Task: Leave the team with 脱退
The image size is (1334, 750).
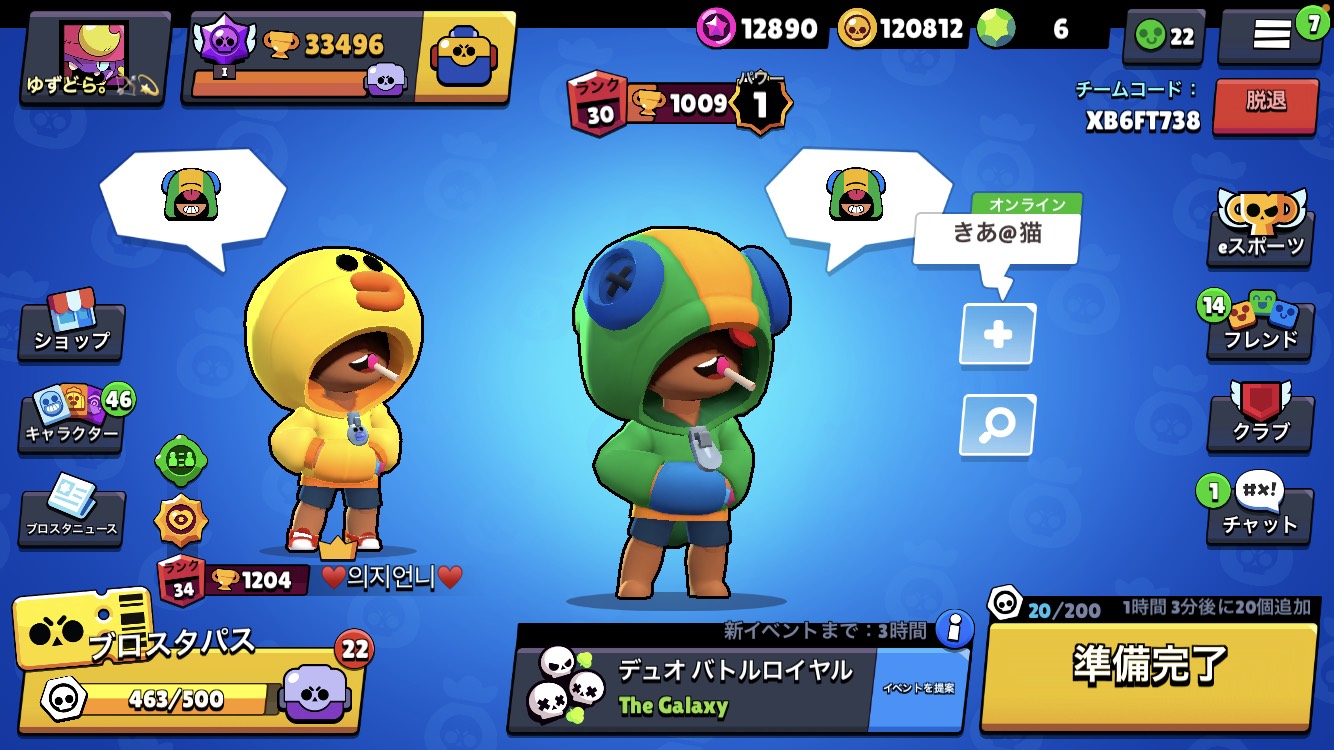Action: click(1265, 104)
